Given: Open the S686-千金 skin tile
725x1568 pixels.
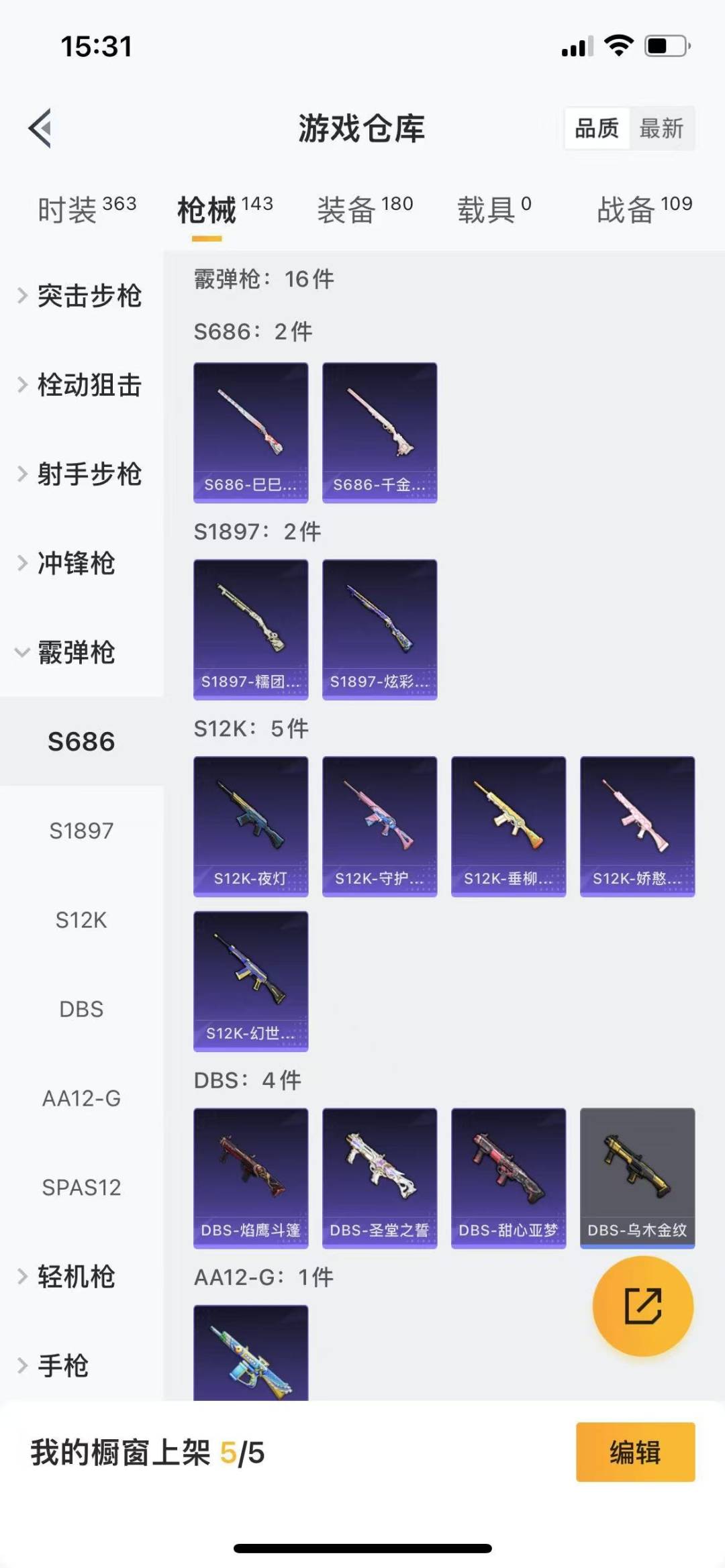Looking at the screenshot, I should click(x=379, y=433).
